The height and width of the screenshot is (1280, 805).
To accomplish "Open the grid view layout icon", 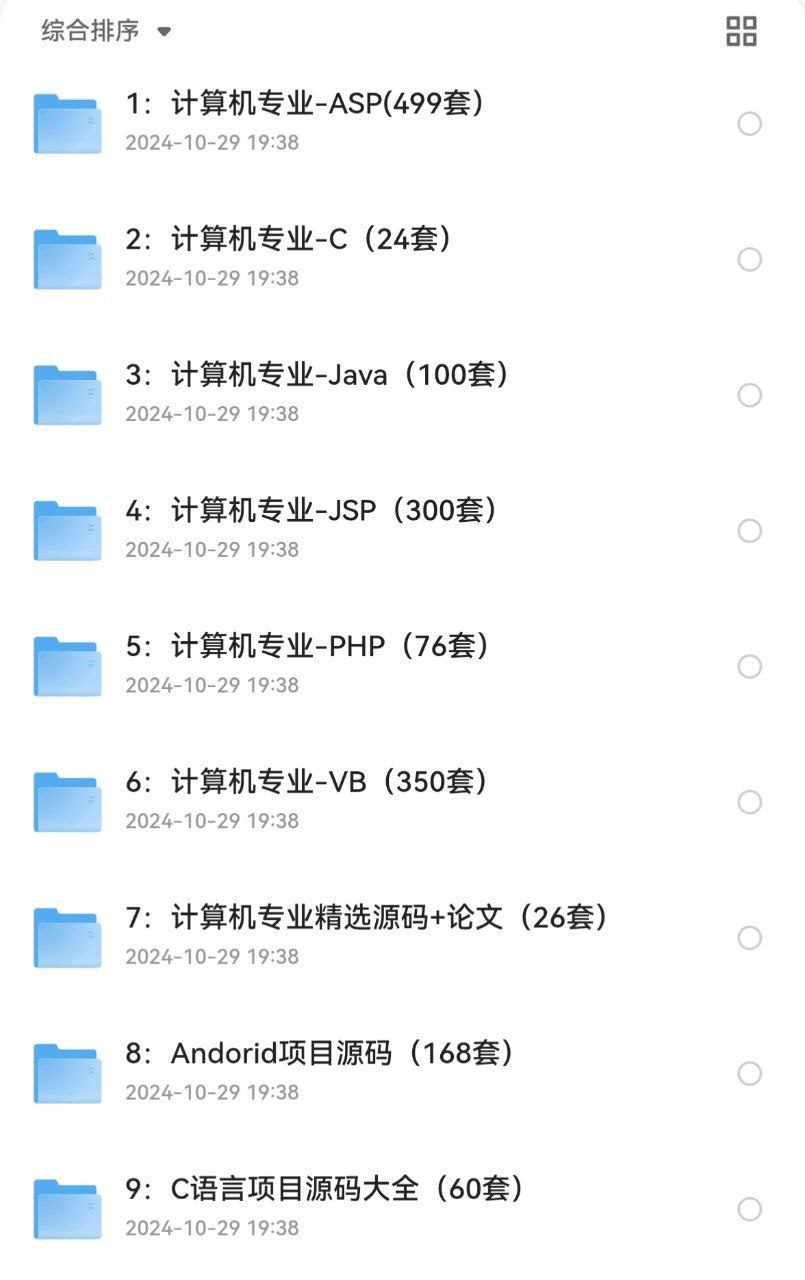I will click(739, 31).
